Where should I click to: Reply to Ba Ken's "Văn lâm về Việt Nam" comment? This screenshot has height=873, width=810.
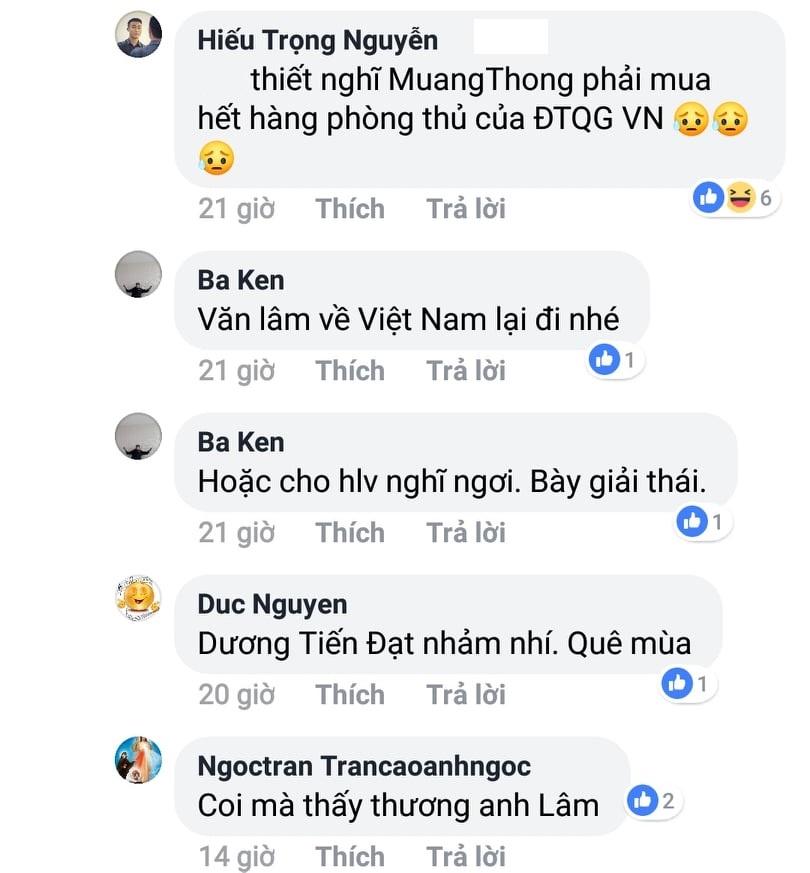coord(466,371)
